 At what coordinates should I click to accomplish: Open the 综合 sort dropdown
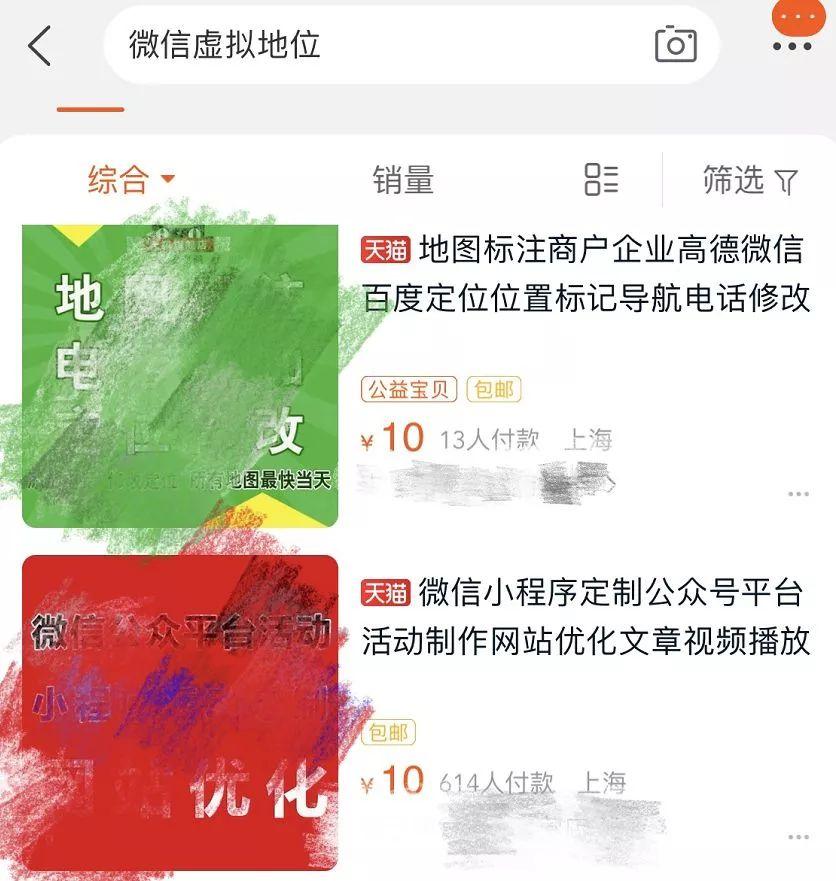tap(128, 180)
